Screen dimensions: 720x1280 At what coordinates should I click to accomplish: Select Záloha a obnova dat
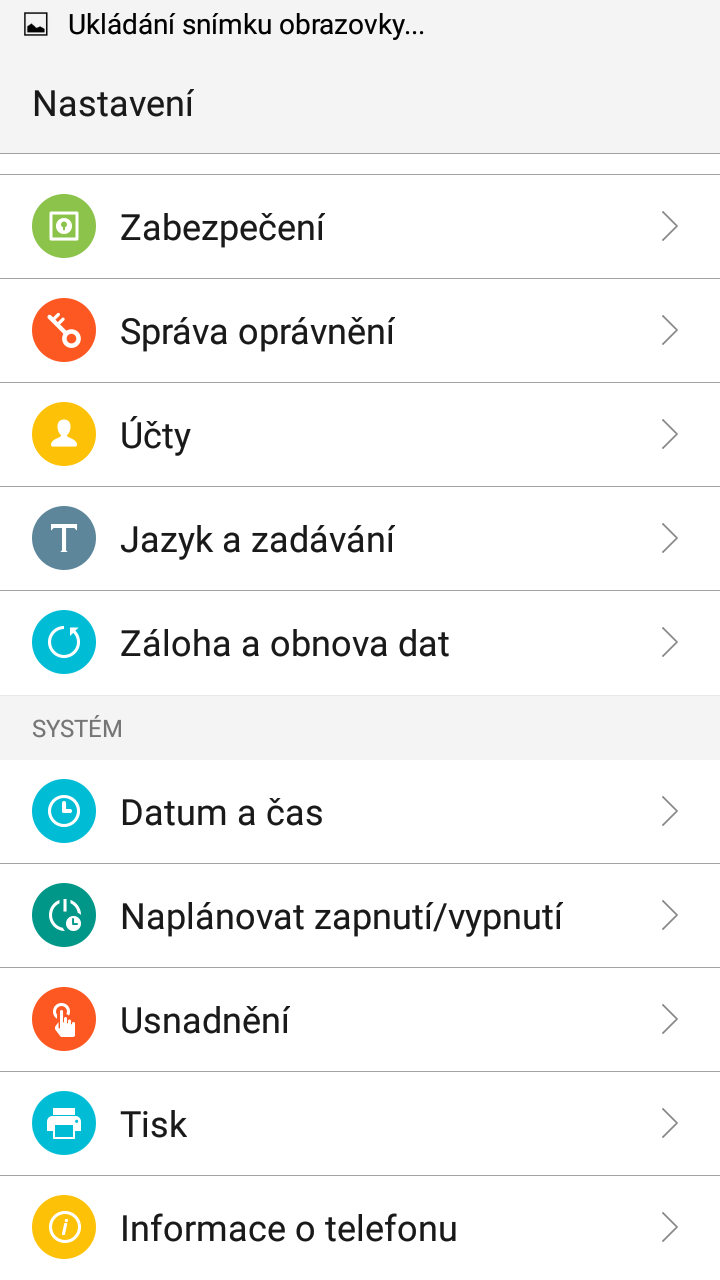coord(360,643)
